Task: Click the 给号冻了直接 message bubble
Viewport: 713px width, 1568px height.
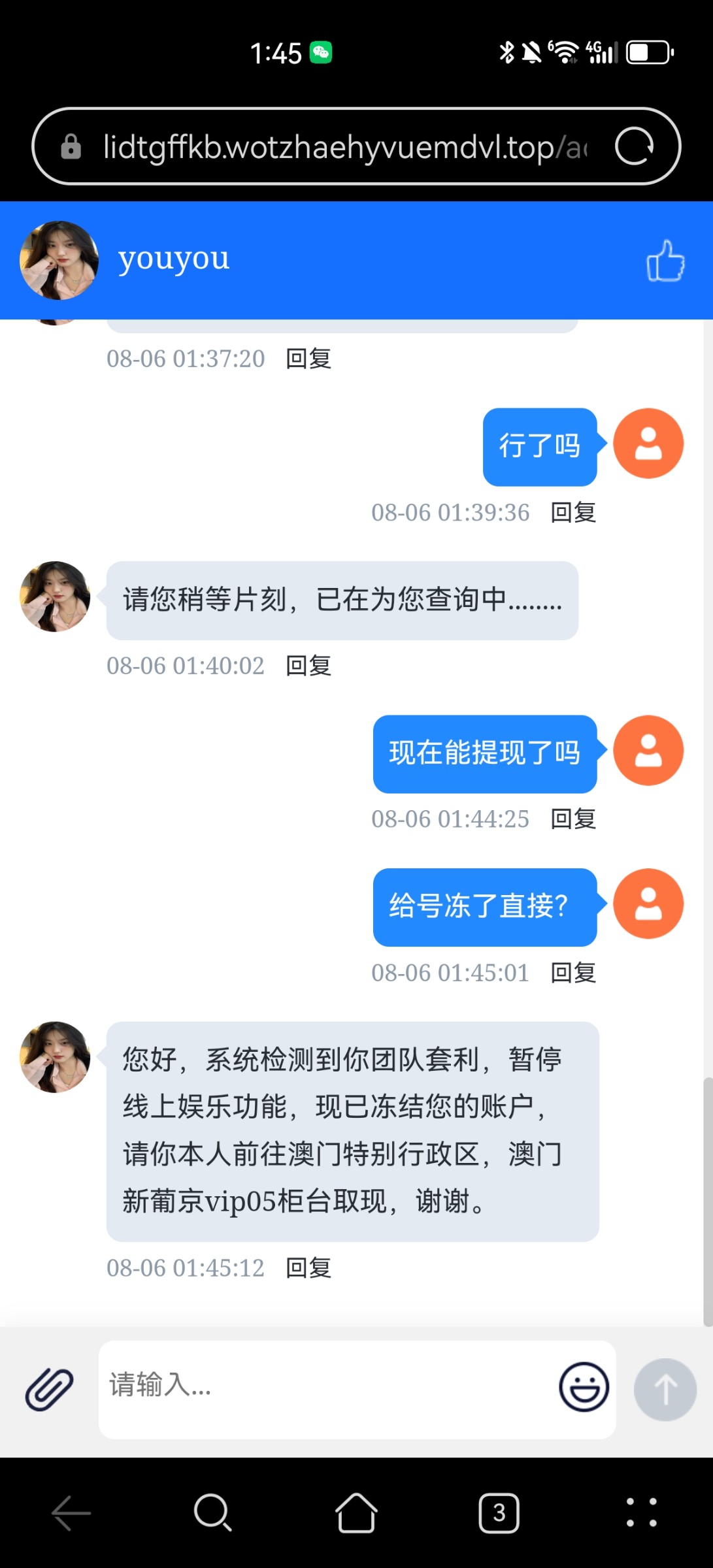Action: click(484, 907)
